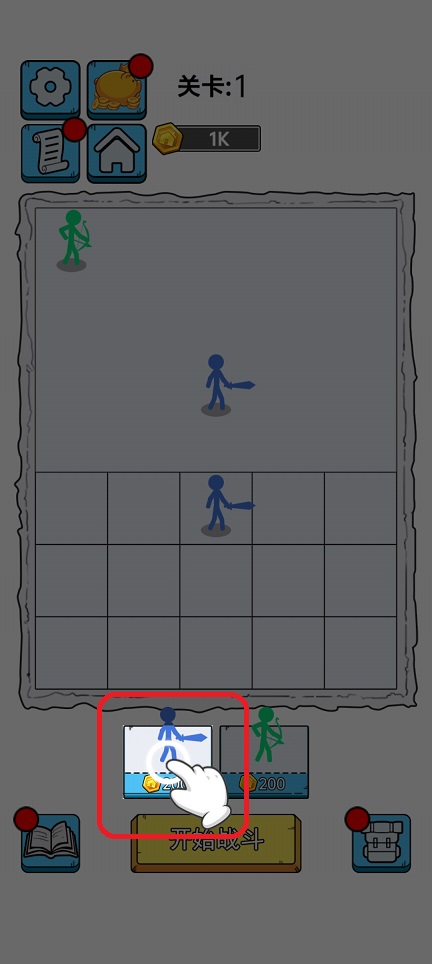Go to the home base icon

(117, 153)
